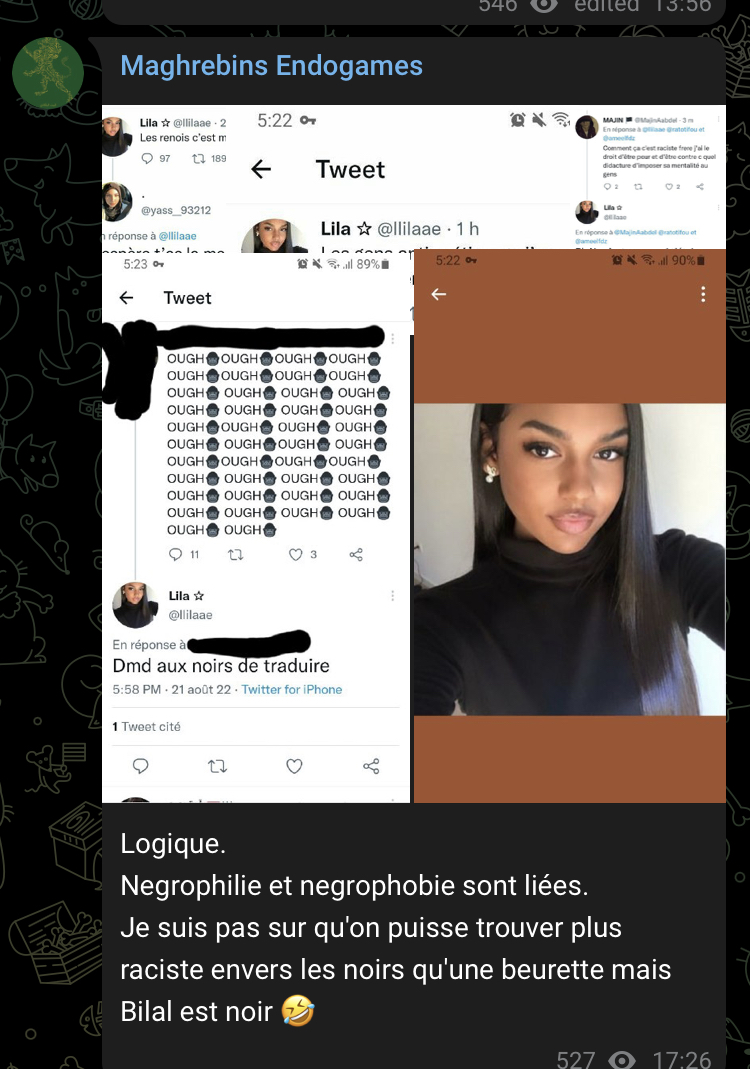The image size is (750, 1069).
Task: Open the 5:22 Tweet header screenshot tile
Action: [403, 177]
